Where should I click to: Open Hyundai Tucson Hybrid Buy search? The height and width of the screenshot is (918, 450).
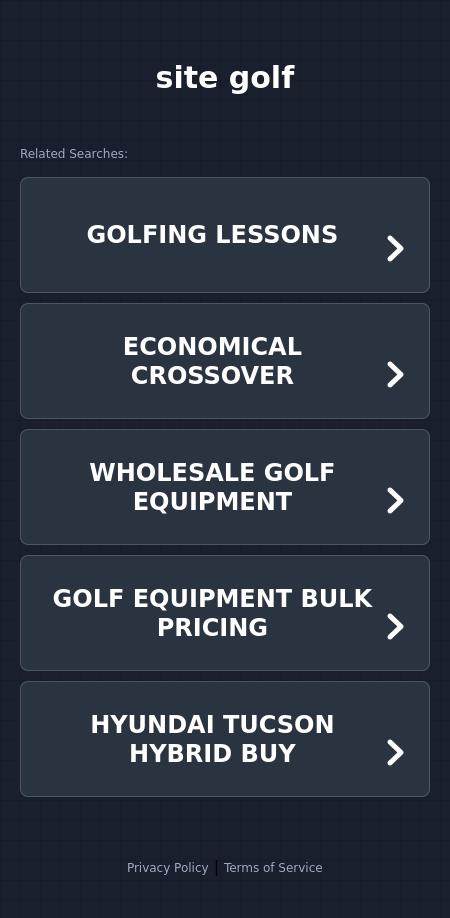pos(225,738)
